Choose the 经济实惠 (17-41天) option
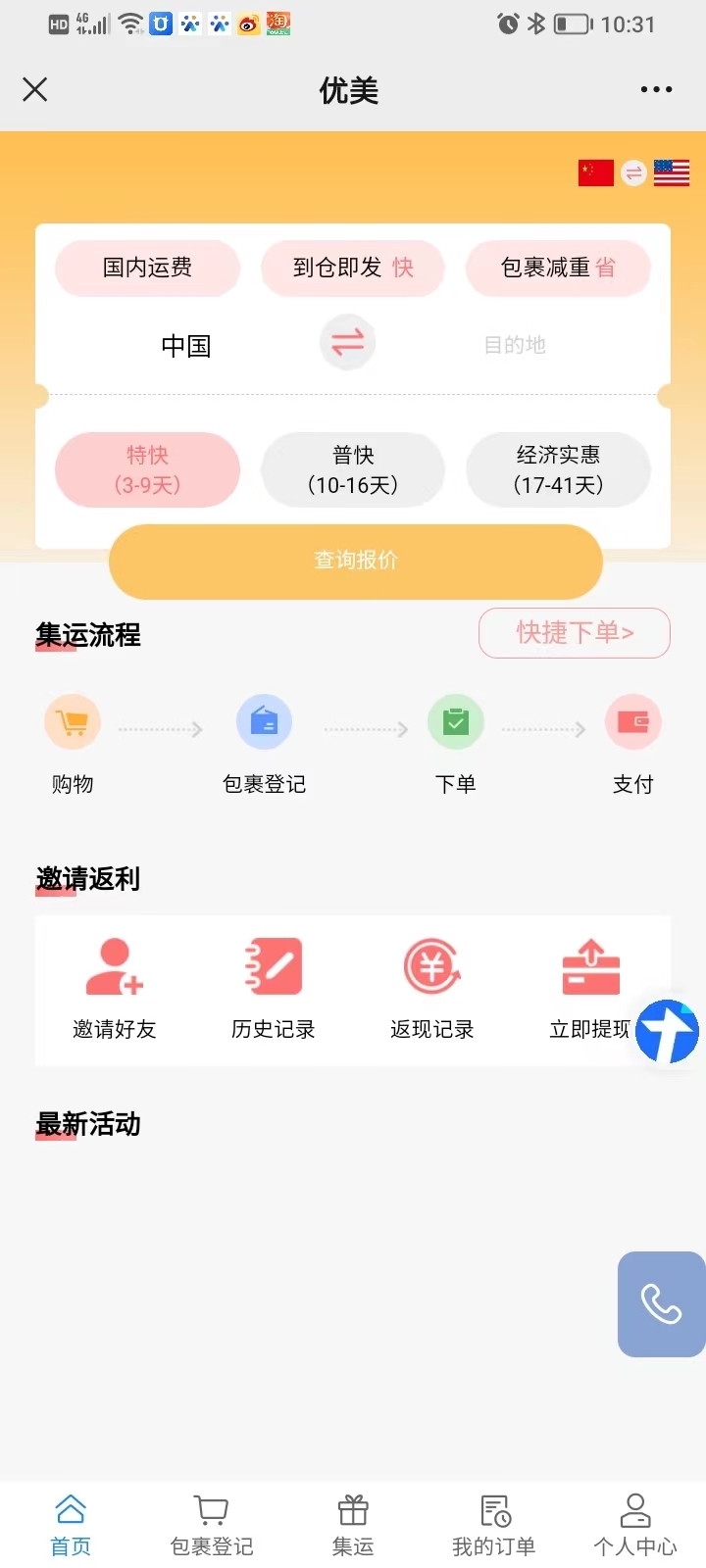This screenshot has width=706, height=1568. (558, 469)
